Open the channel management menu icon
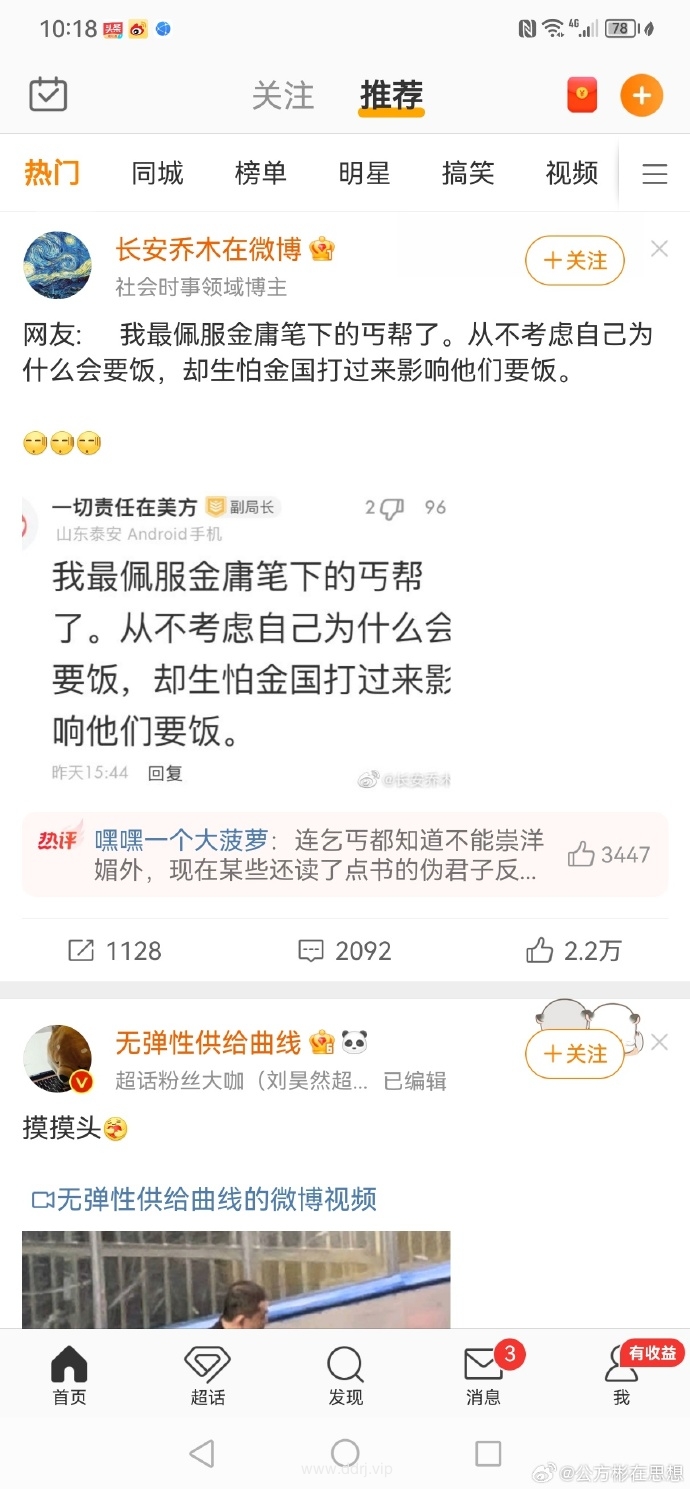Screen dimensions: 690x1489 click(x=655, y=174)
